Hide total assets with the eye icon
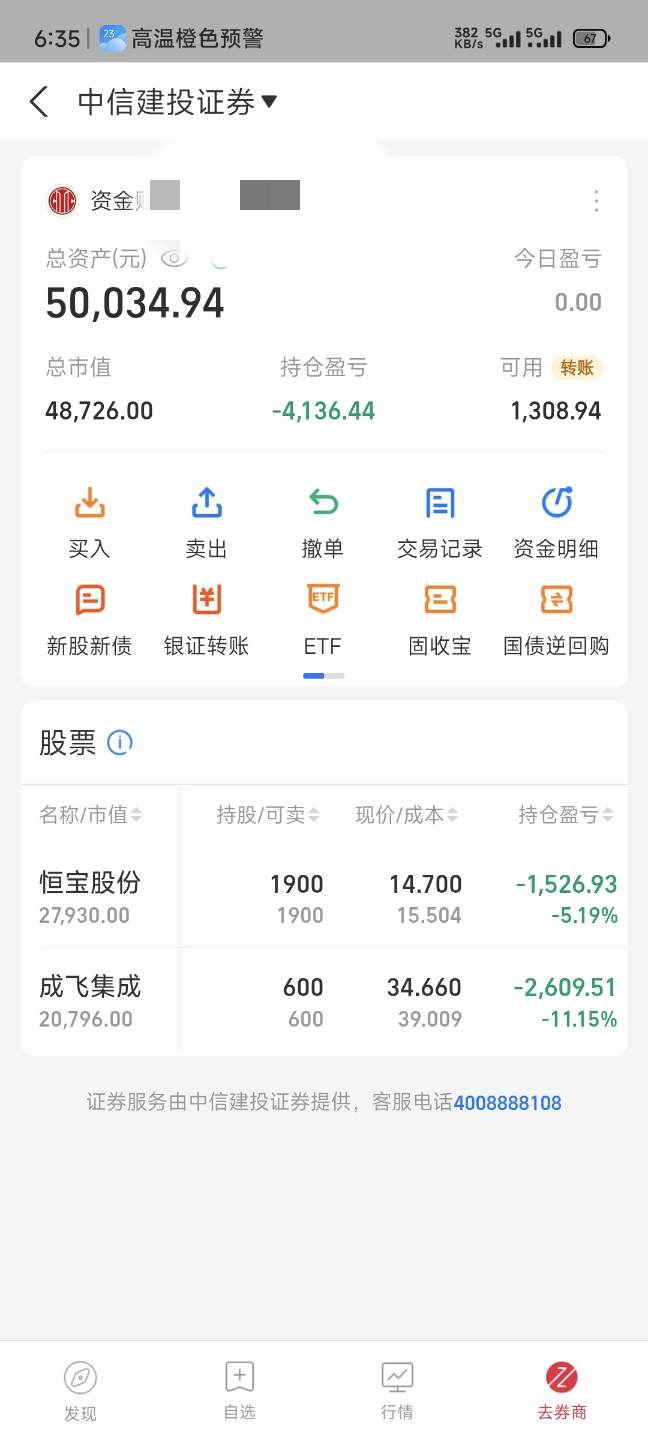648x1440 pixels. coord(175,260)
